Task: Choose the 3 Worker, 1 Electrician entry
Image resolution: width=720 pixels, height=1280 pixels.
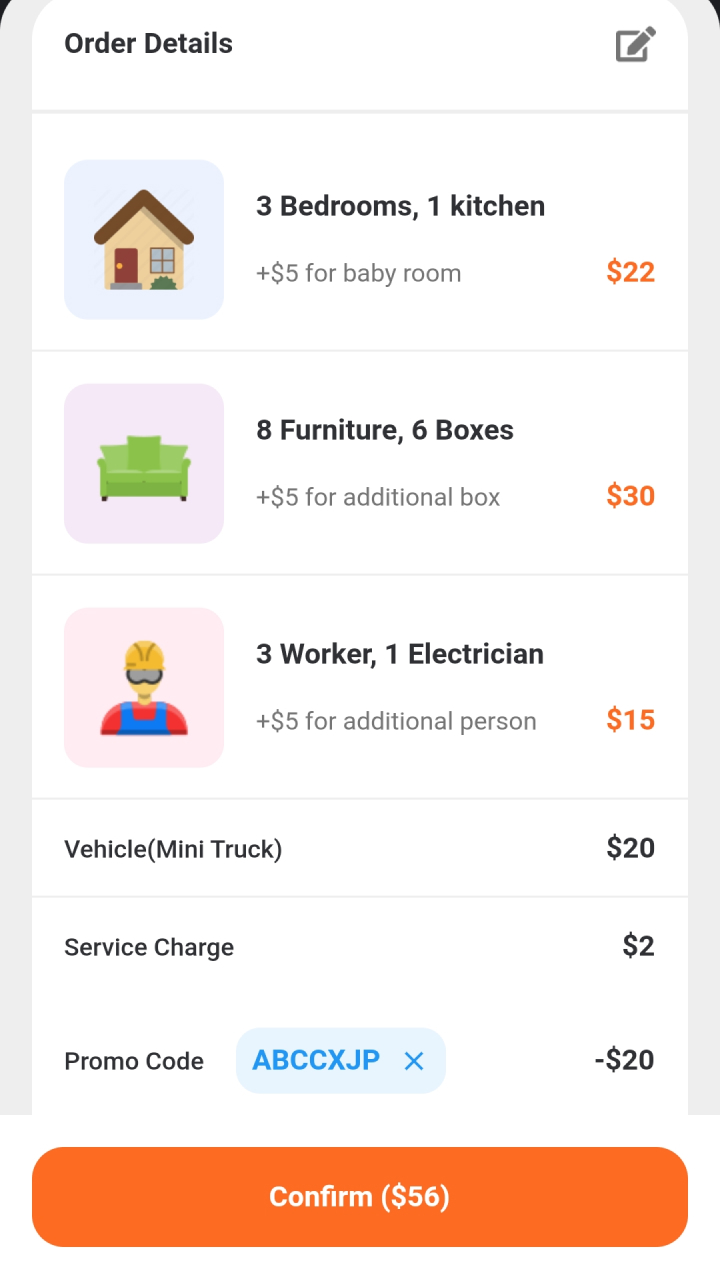Action: point(399,654)
